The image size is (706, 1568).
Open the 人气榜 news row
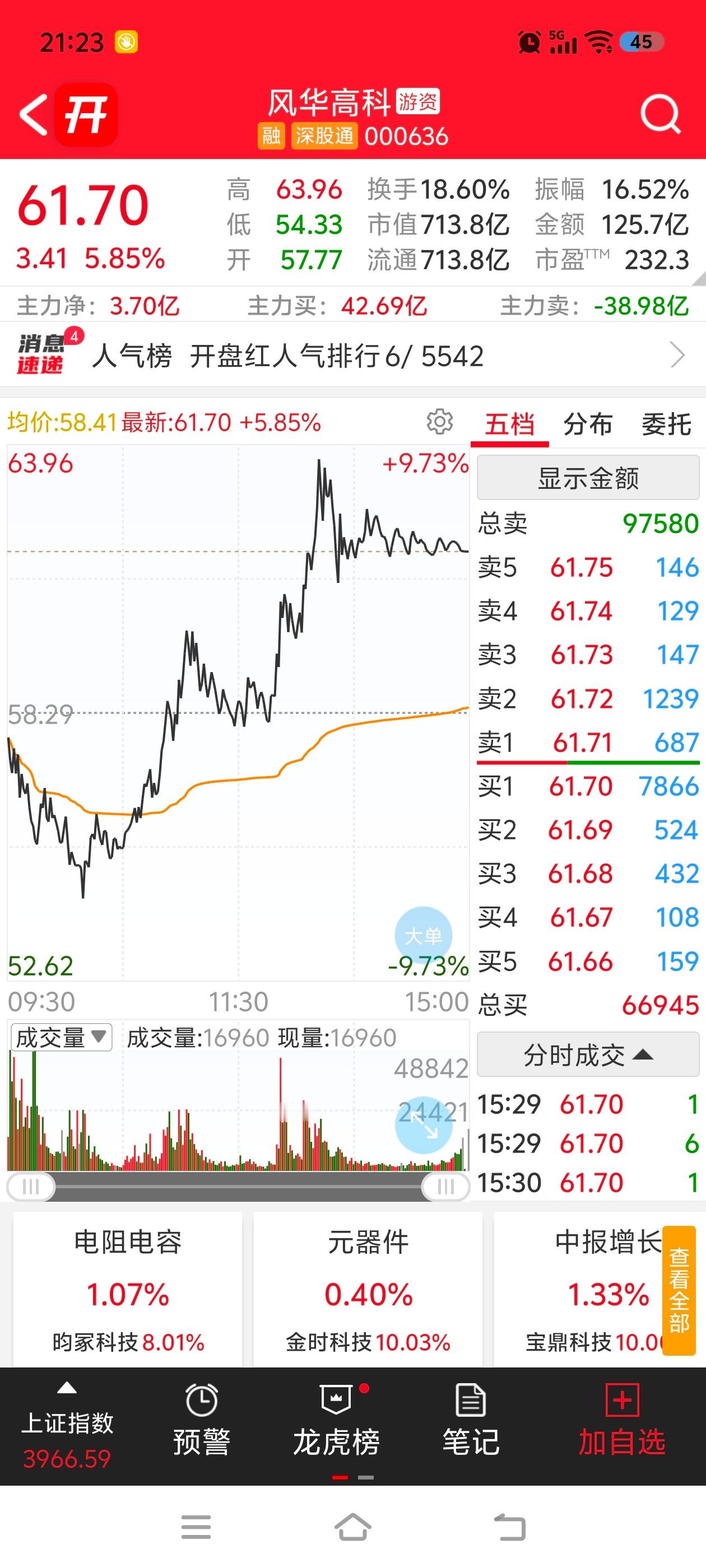352,355
